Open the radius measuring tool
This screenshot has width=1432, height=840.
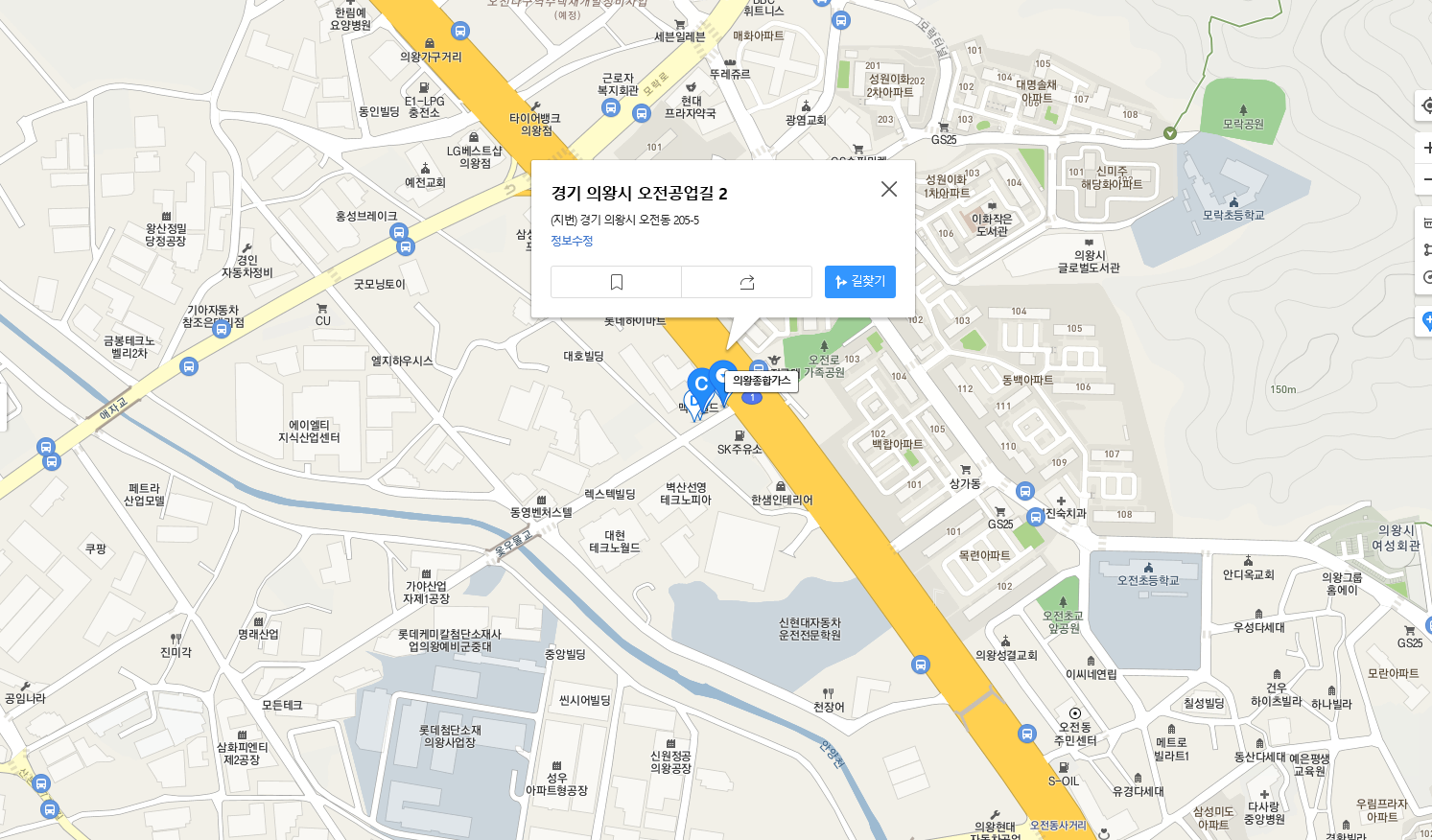(1427, 277)
